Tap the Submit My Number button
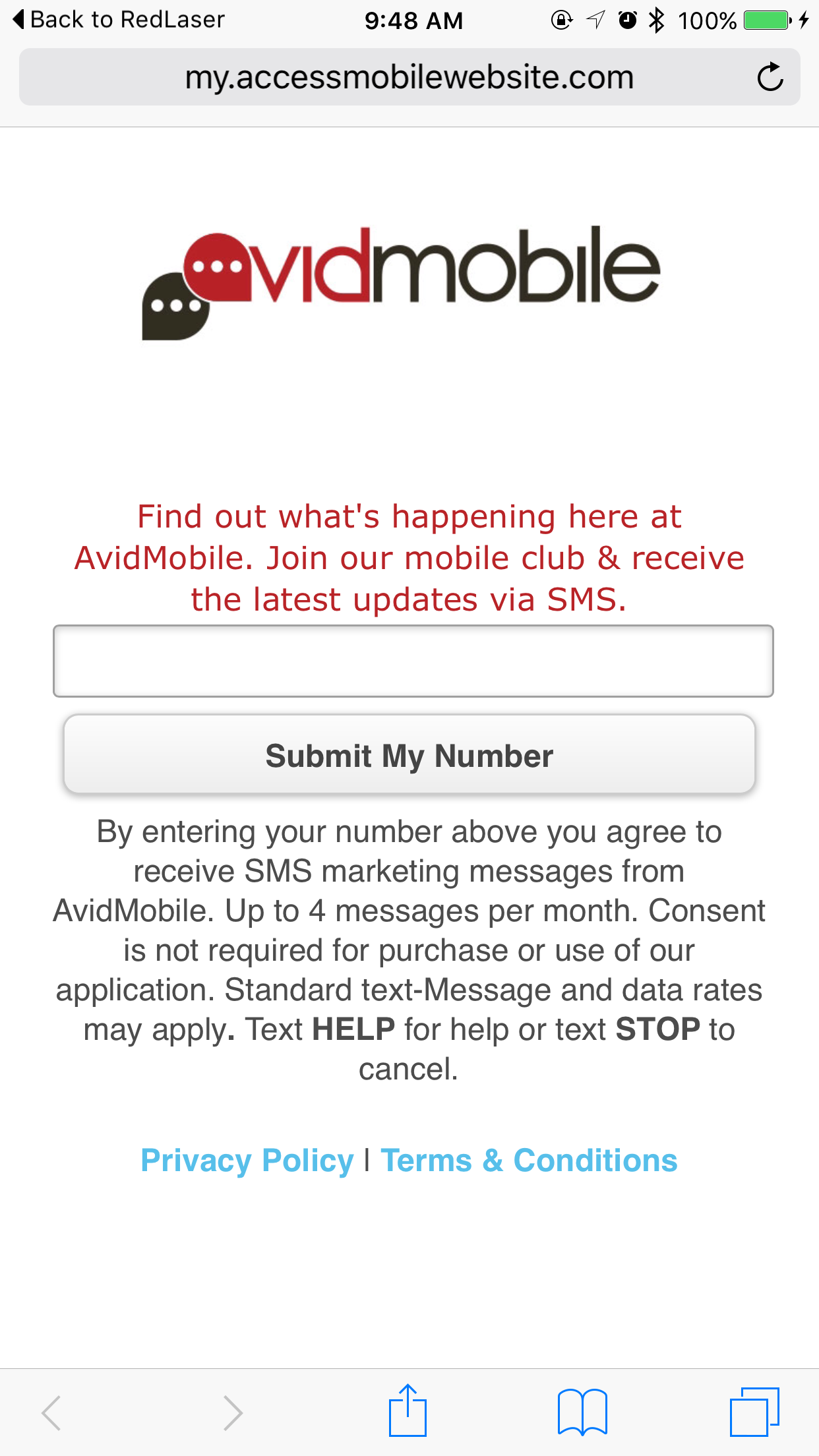The image size is (819, 1456). pos(409,754)
